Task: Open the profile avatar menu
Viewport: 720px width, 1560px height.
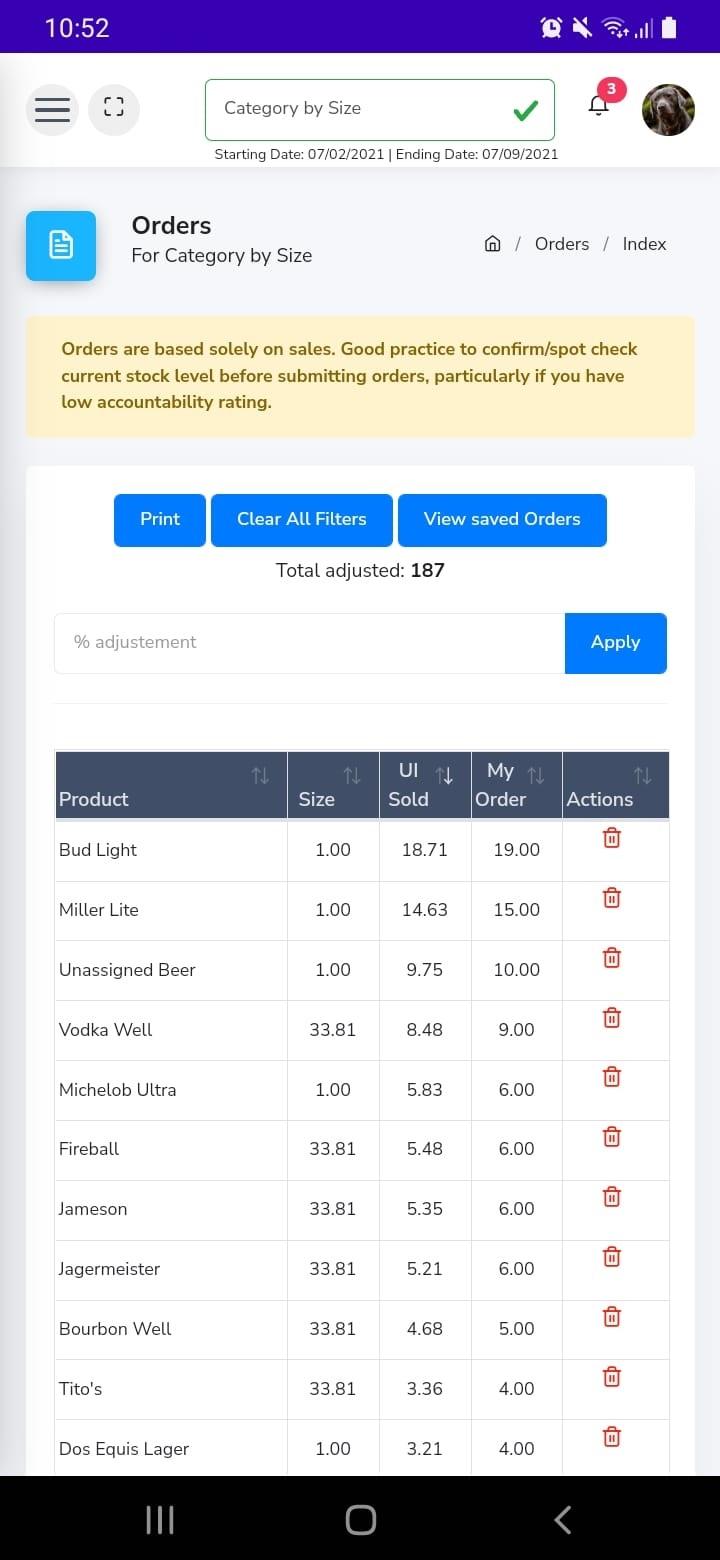Action: [668, 109]
